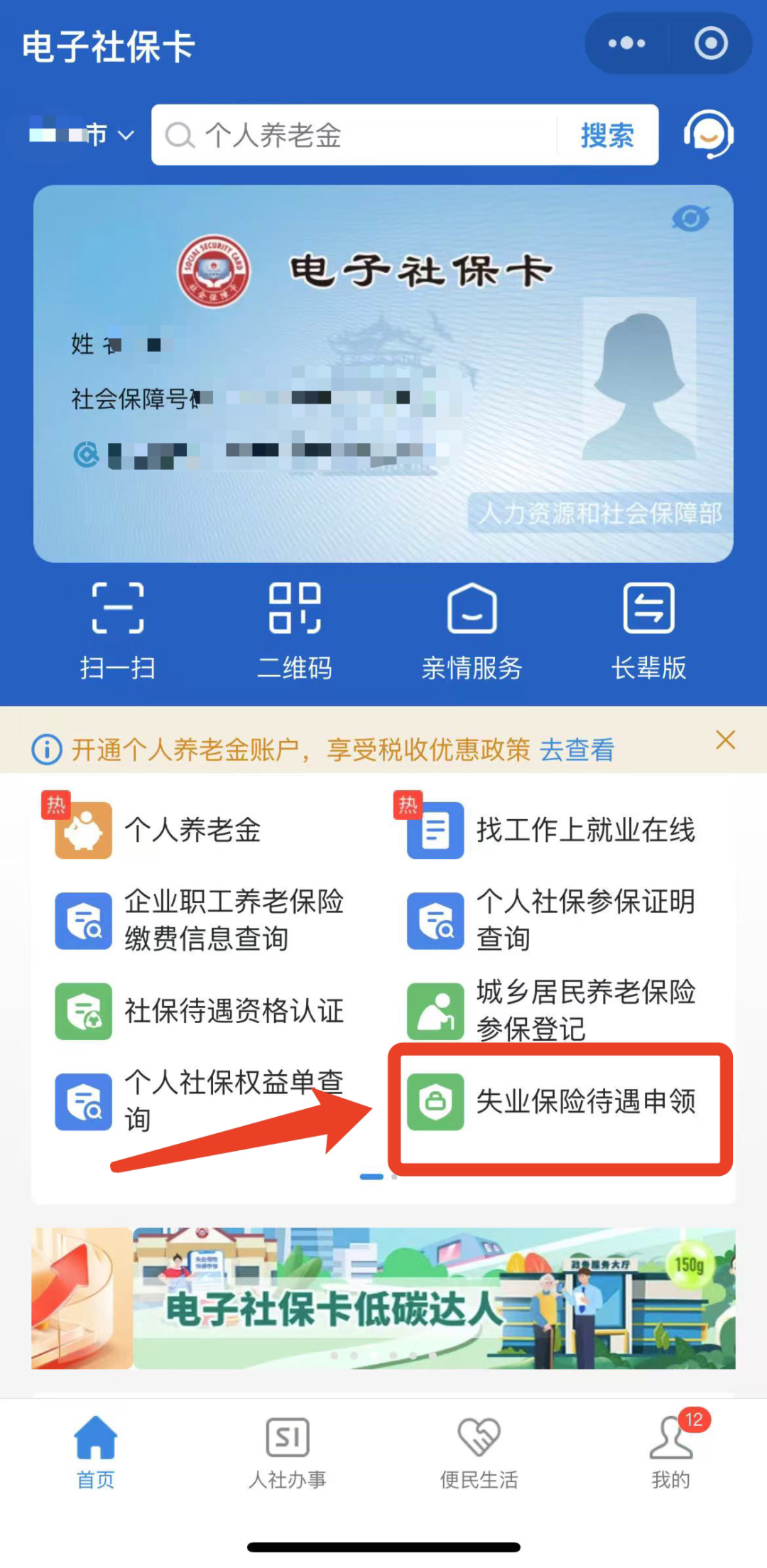Close the mini program with the circle button
The height and width of the screenshot is (1568, 767).
point(710,43)
